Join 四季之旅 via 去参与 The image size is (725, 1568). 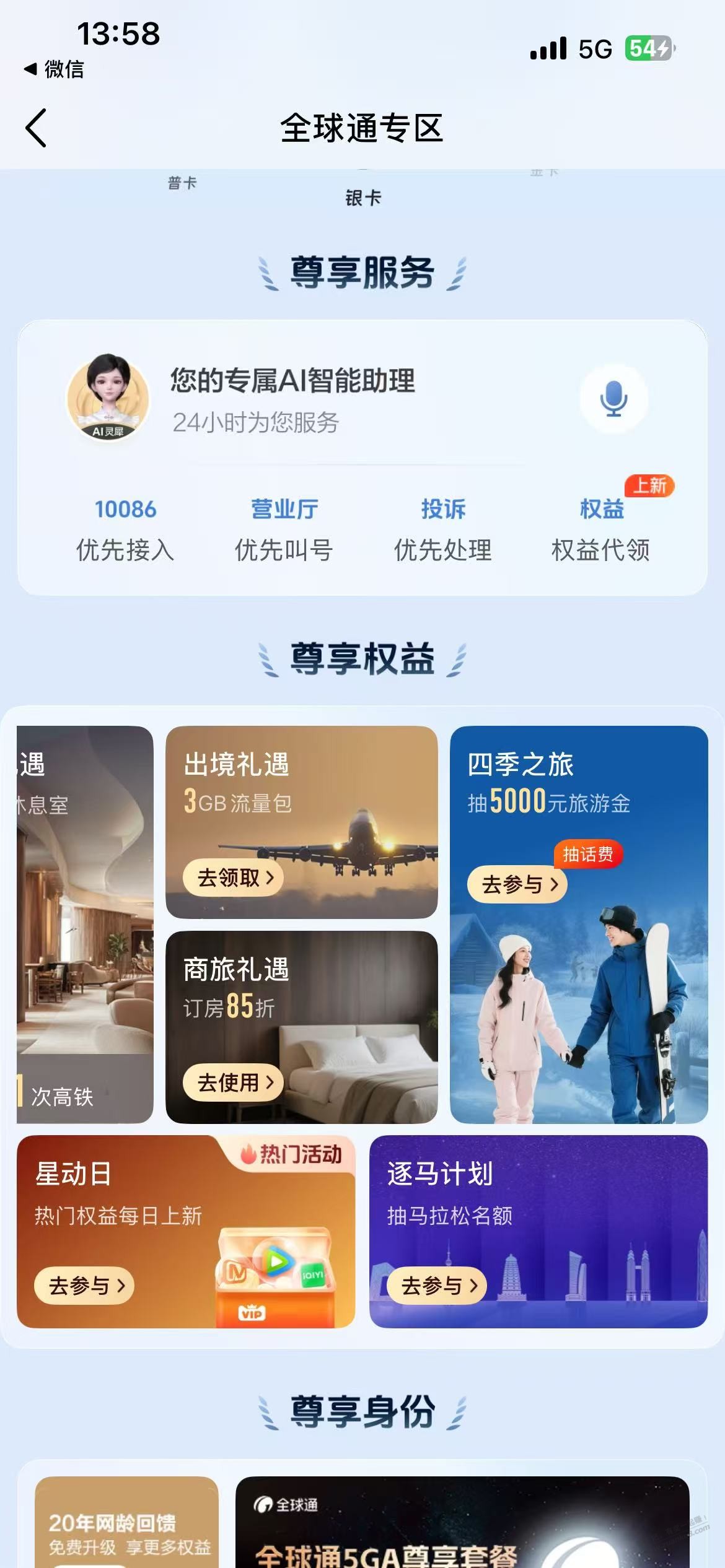click(518, 884)
